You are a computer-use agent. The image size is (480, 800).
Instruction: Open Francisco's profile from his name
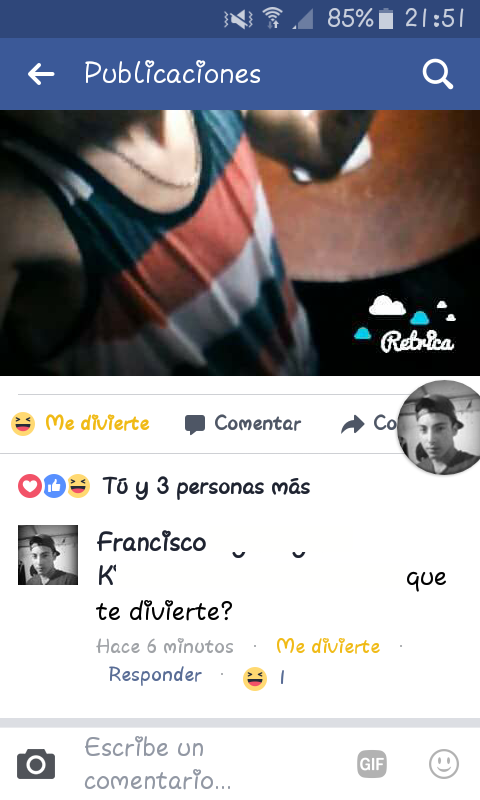click(x=151, y=542)
